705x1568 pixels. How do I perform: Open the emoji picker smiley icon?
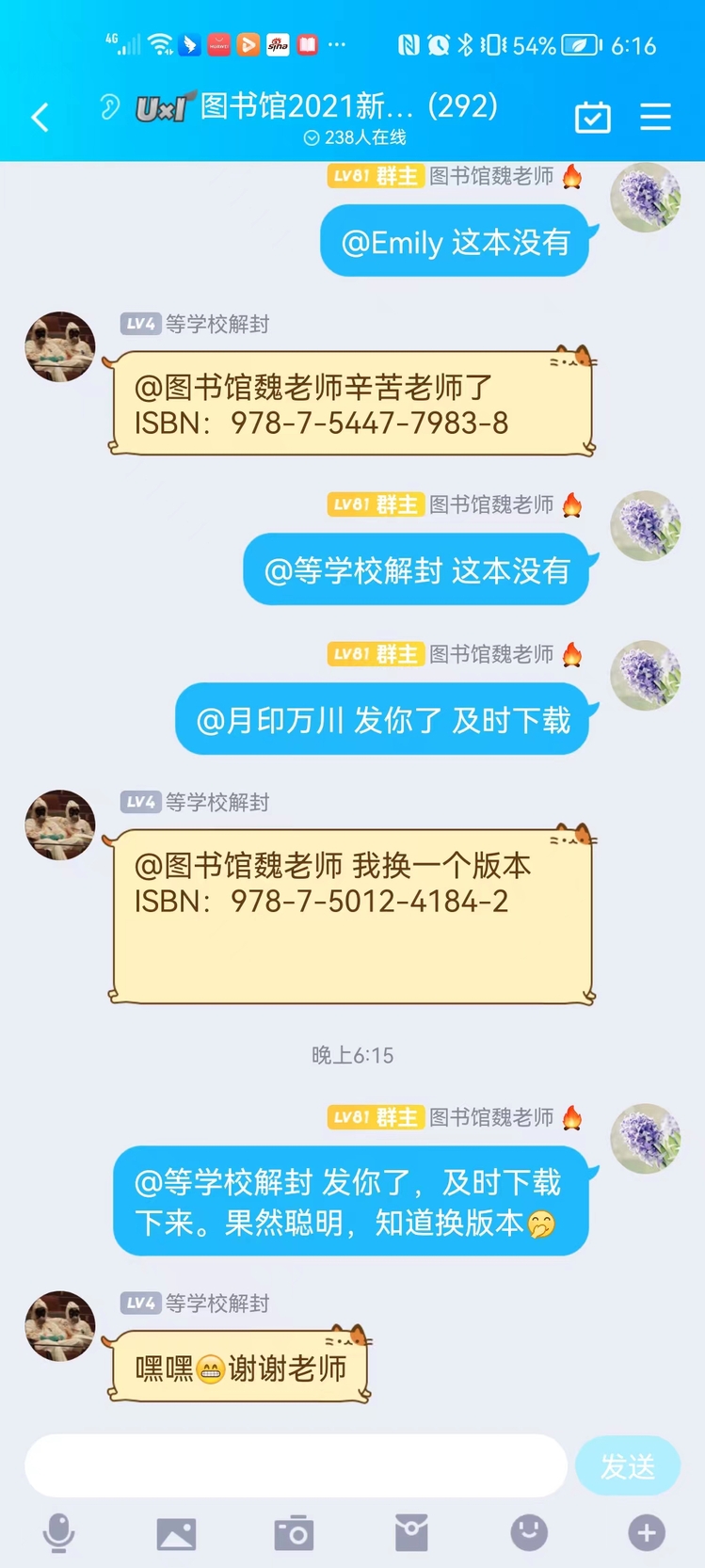coord(529,1533)
